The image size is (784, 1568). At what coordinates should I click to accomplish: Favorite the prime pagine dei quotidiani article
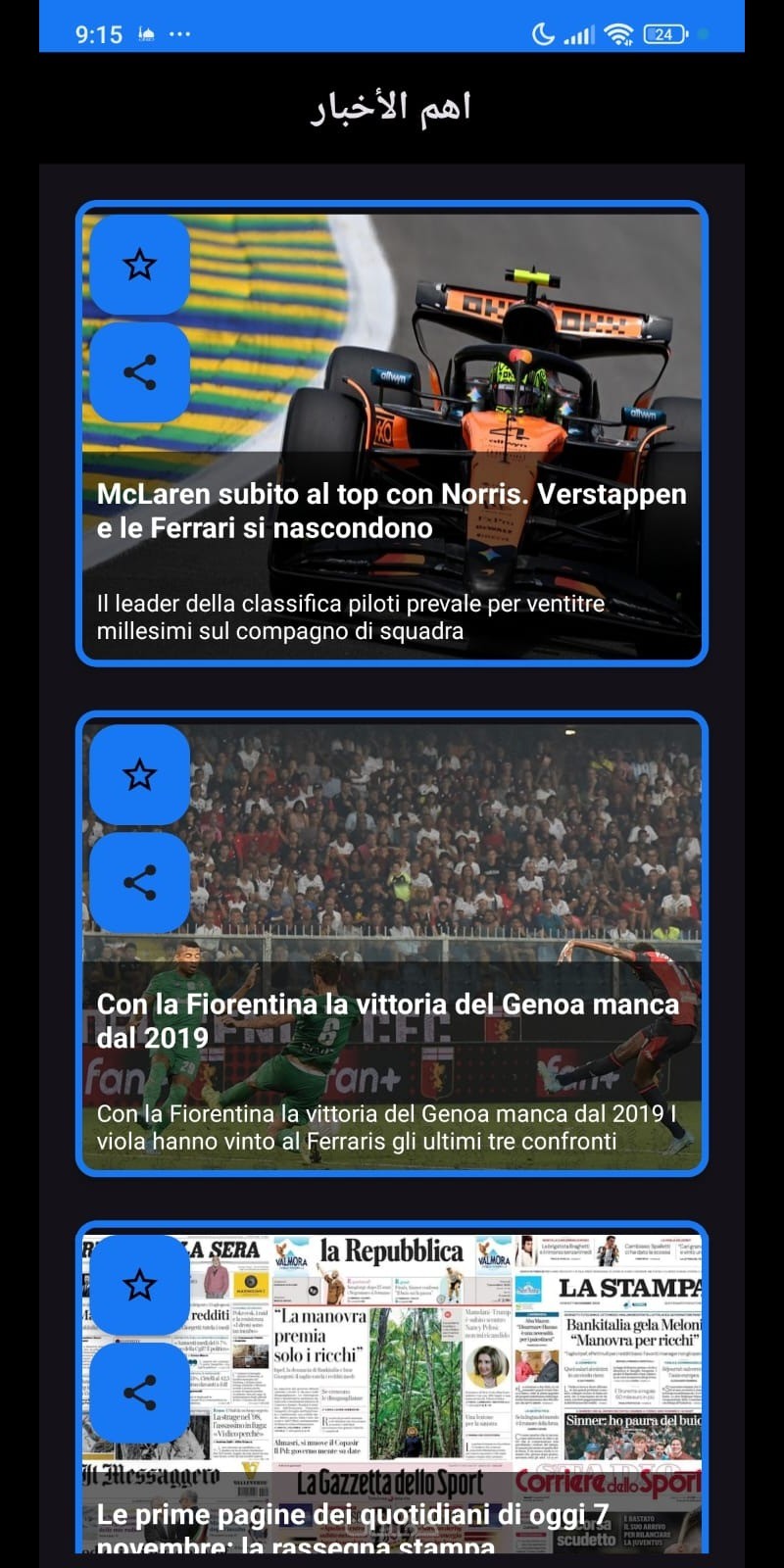tap(139, 1285)
